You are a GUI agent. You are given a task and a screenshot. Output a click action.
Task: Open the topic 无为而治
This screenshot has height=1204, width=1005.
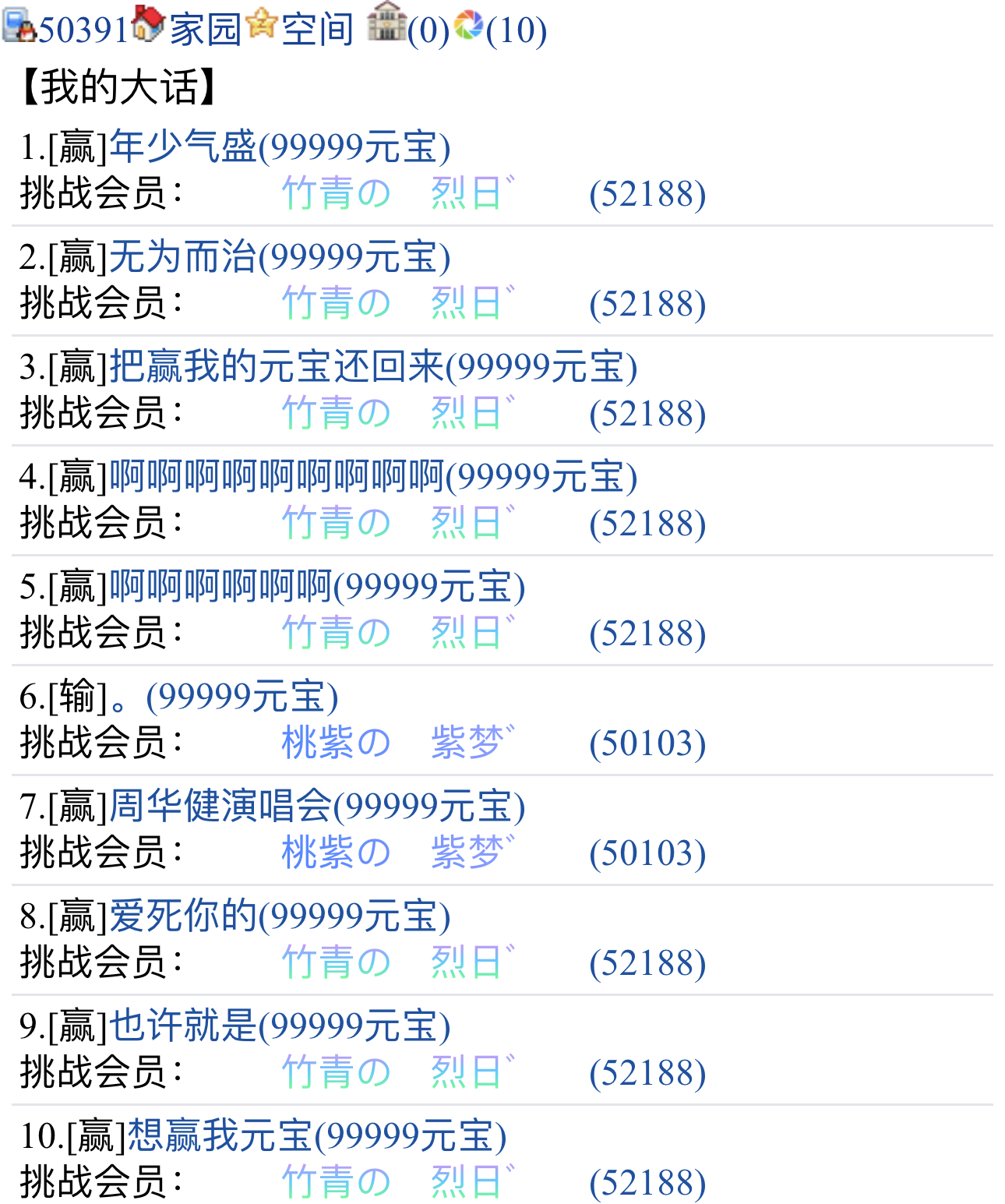click(183, 256)
